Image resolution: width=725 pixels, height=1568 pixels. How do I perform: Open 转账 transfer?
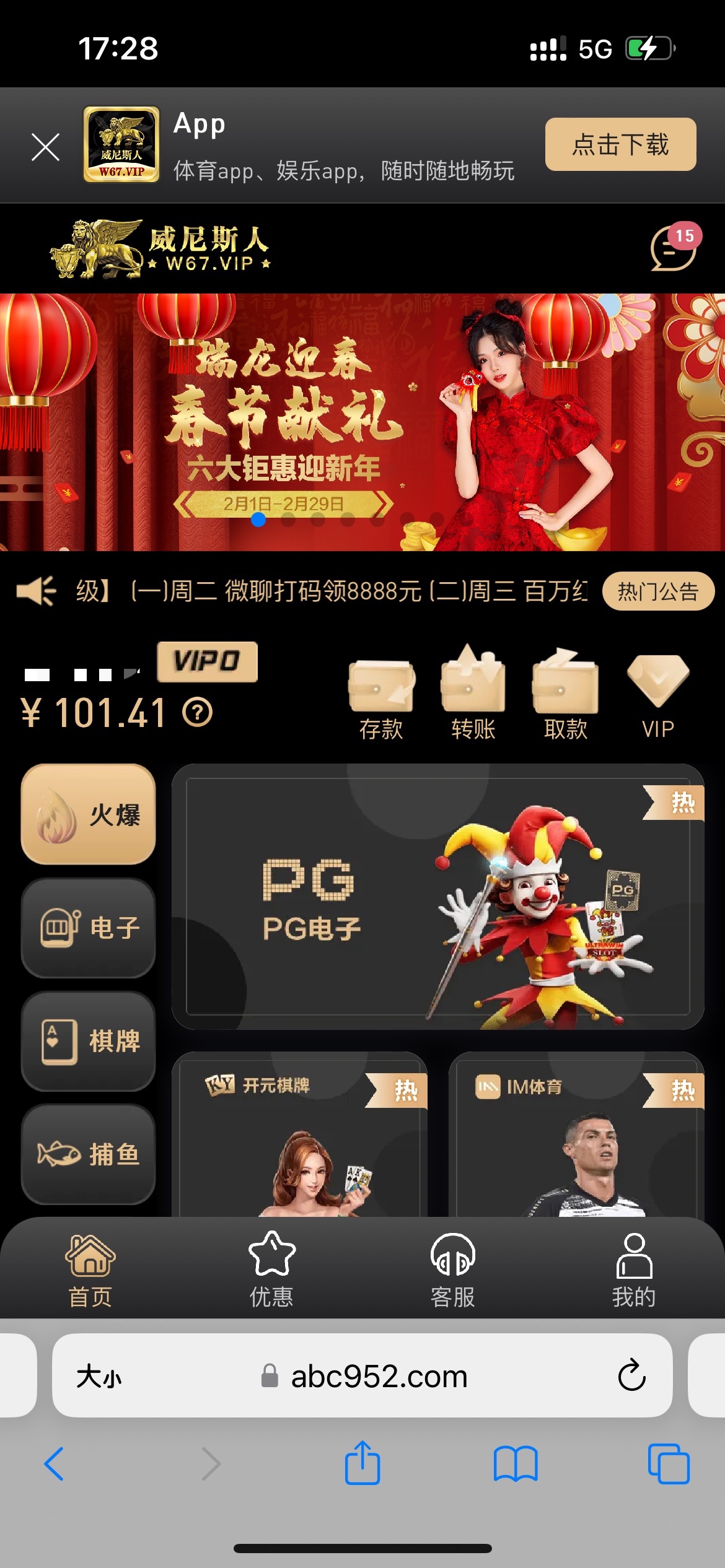pos(473,692)
